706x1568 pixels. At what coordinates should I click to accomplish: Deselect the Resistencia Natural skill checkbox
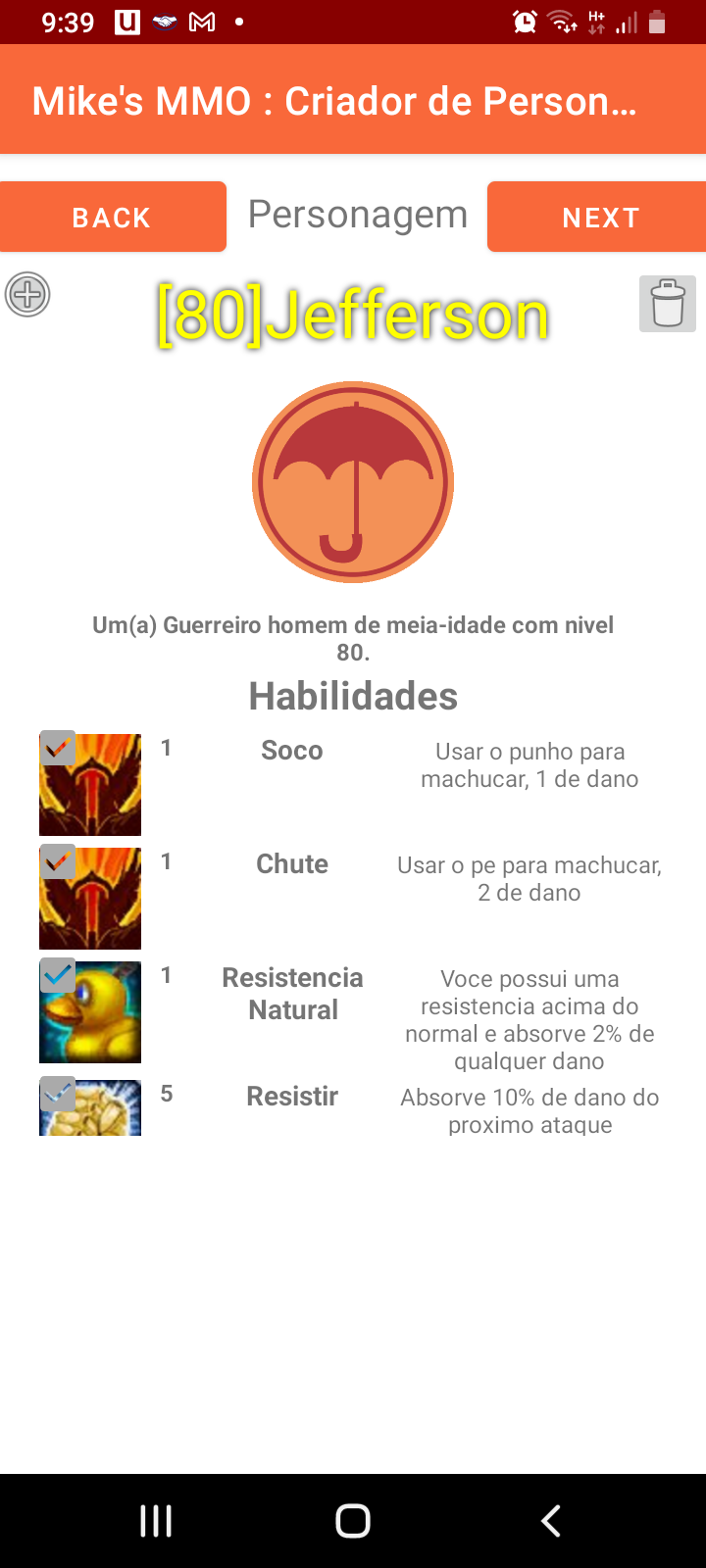[x=58, y=976]
